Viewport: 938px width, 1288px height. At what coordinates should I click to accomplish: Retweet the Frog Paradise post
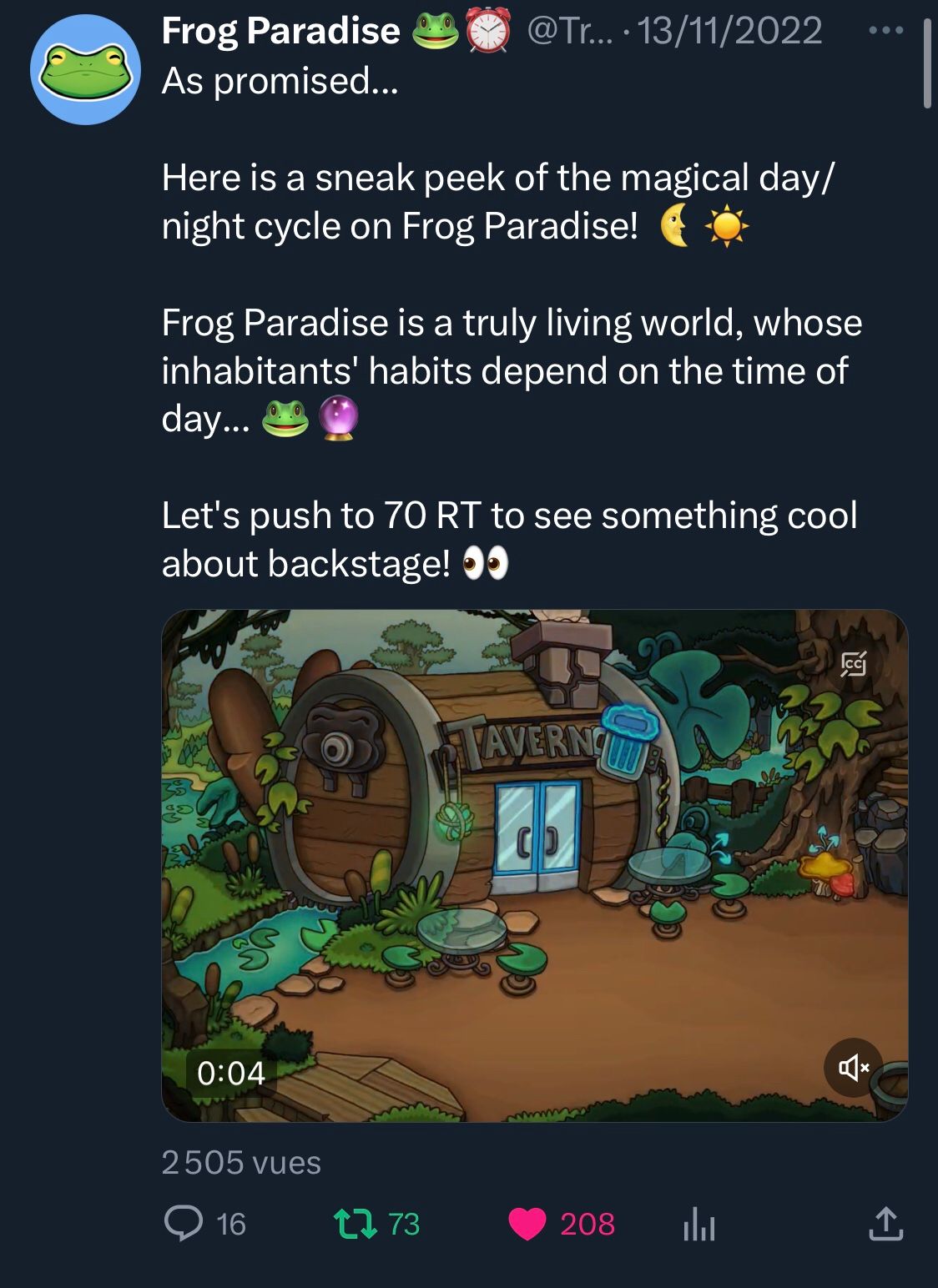click(x=356, y=1224)
